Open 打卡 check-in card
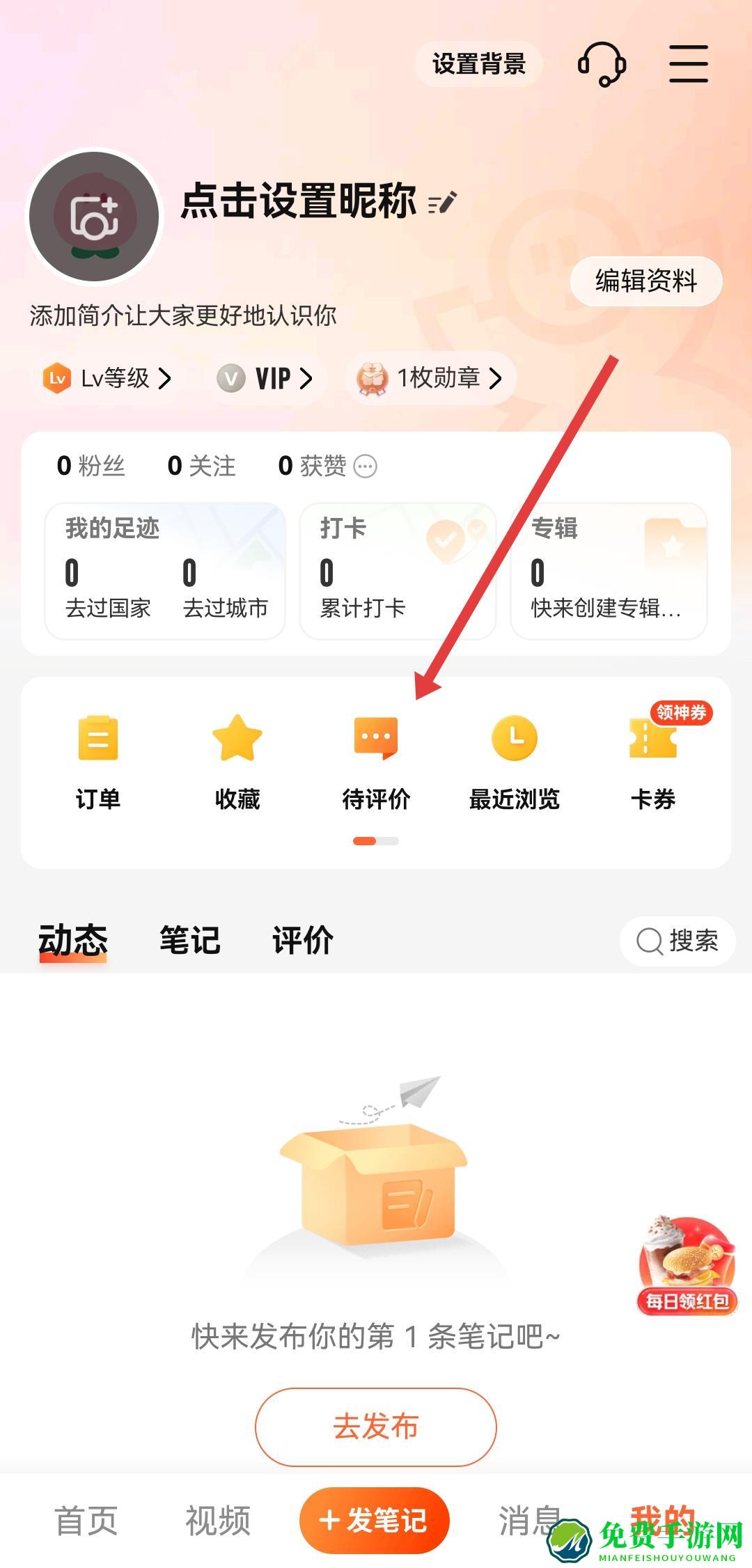The height and width of the screenshot is (1568, 752). click(398, 571)
